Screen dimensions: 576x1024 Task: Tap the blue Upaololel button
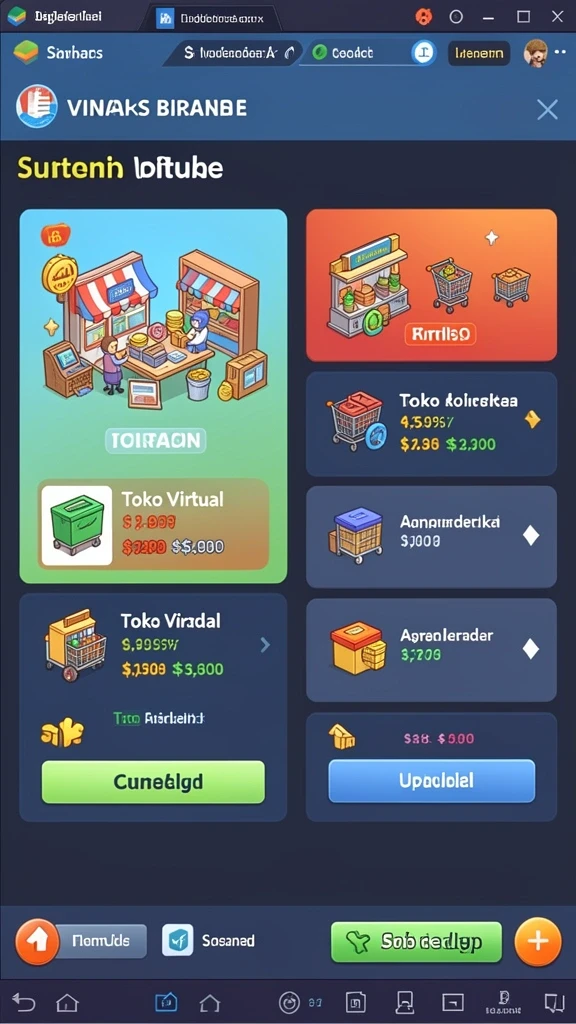(431, 781)
